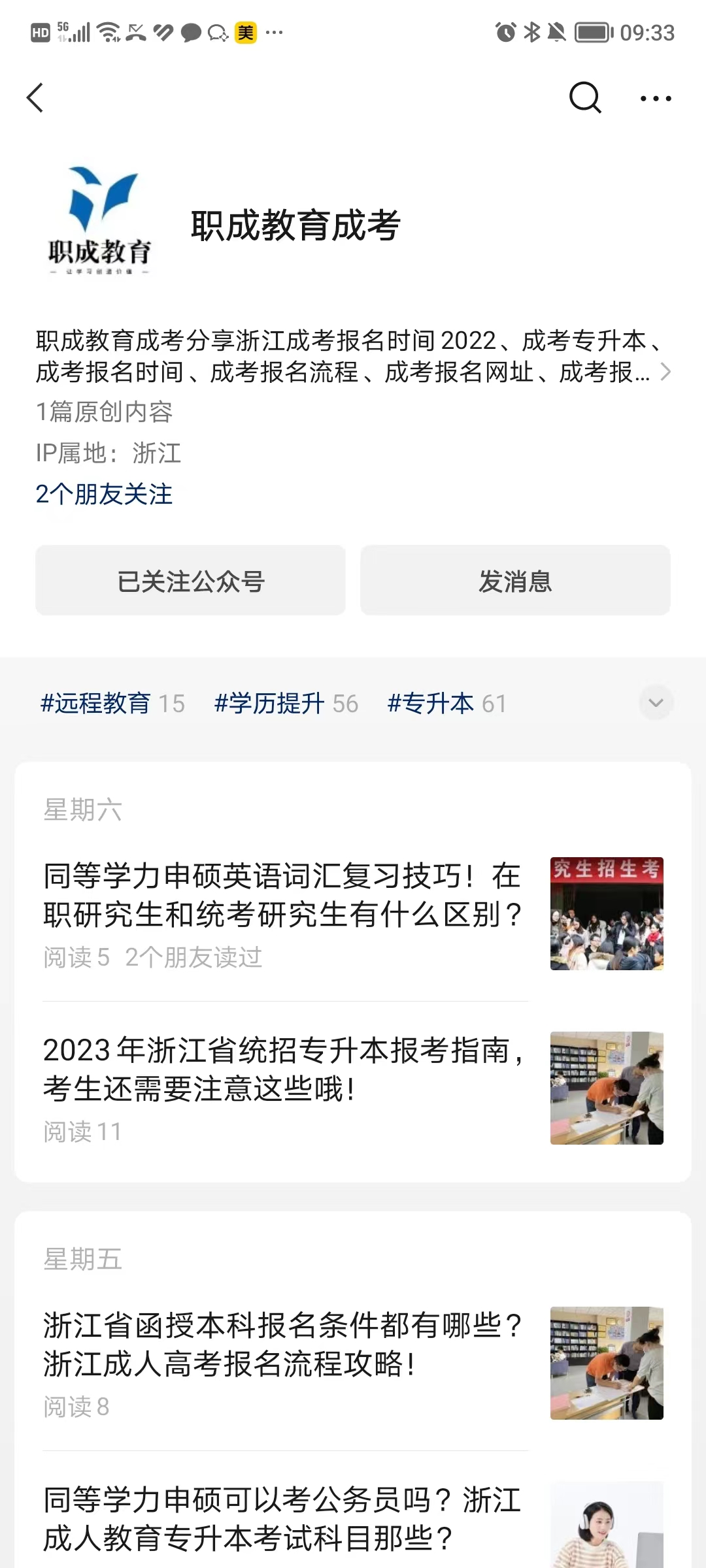Expand the topic tags dropdown arrow
The width and height of the screenshot is (706, 1568).
coord(656,703)
